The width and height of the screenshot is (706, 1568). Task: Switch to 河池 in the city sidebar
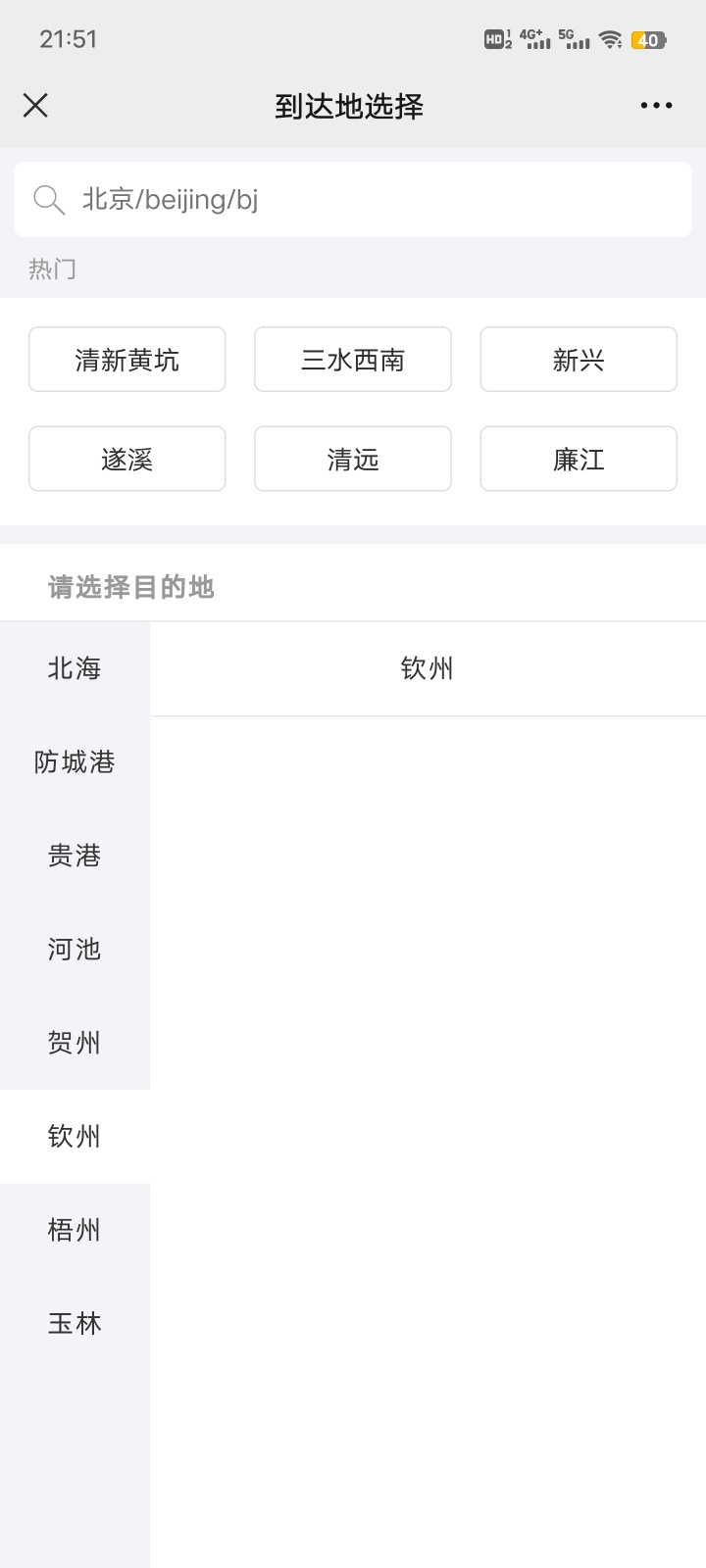click(75, 949)
